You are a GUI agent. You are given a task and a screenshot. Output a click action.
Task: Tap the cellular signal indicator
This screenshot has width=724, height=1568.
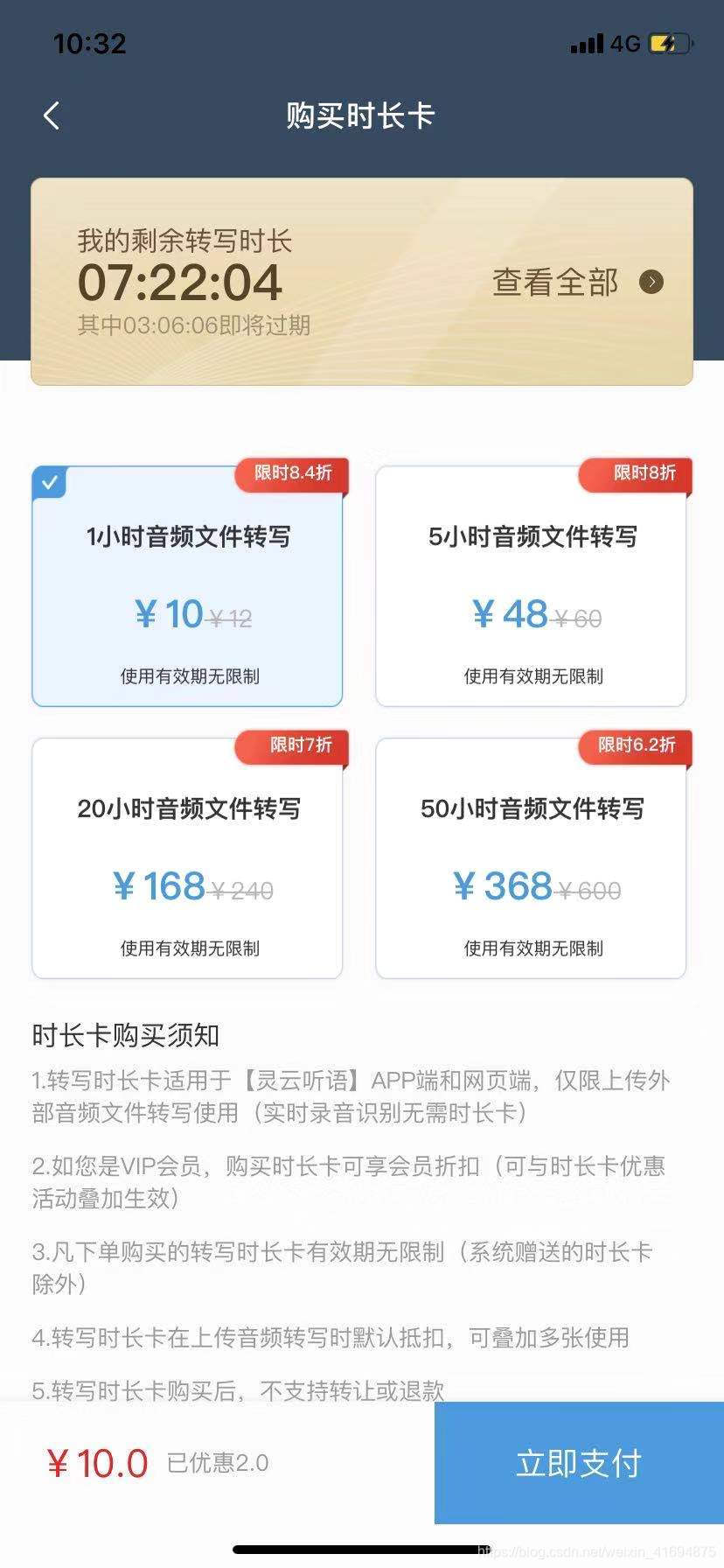point(587,44)
